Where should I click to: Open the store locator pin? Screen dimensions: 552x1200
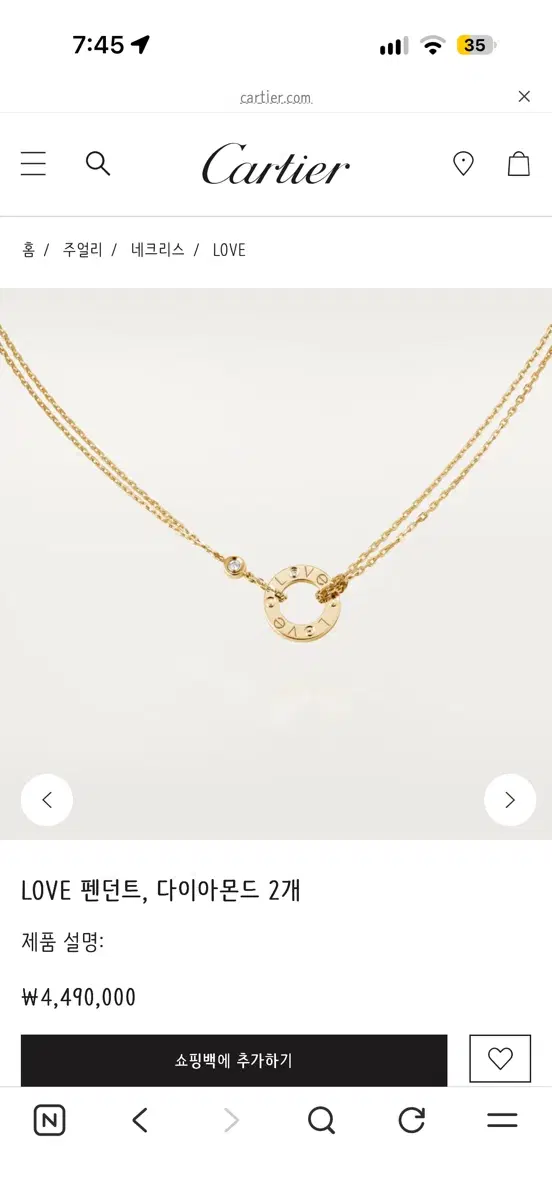click(x=463, y=164)
